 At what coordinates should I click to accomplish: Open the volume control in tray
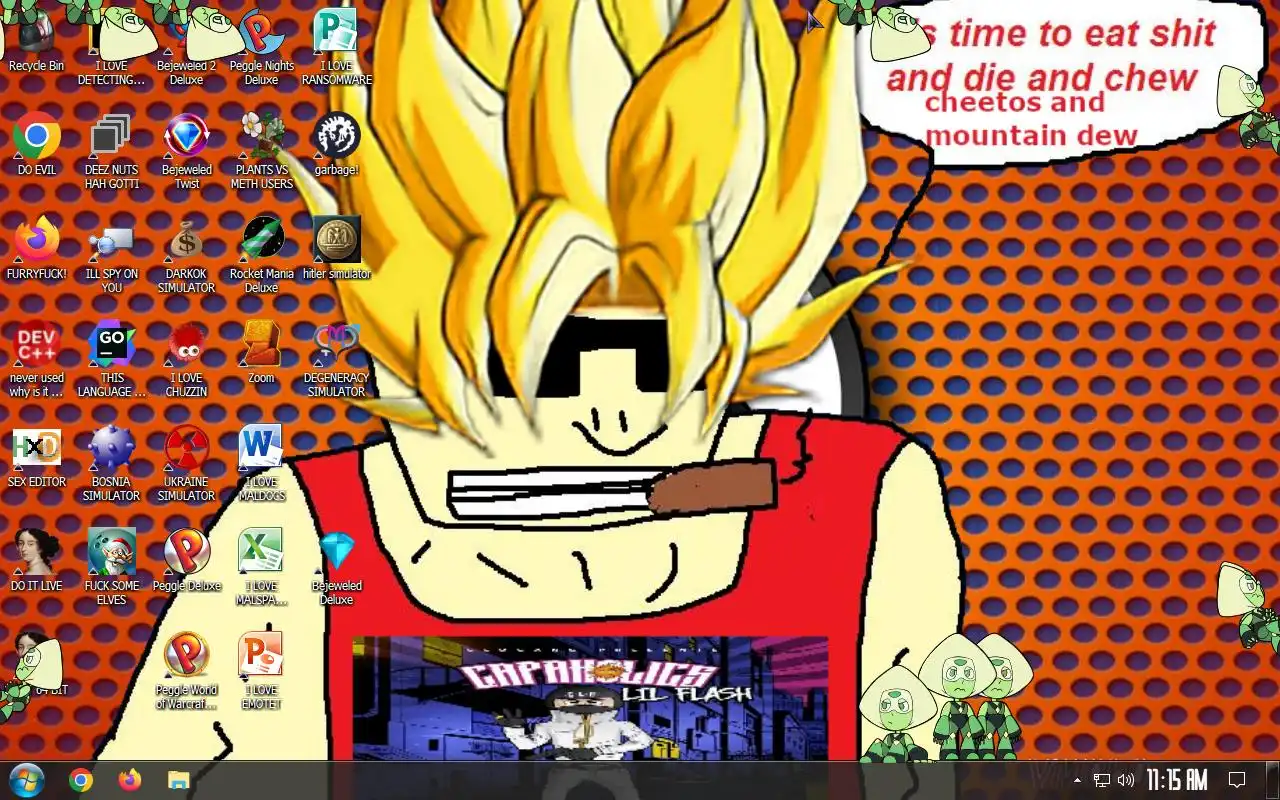(x=1126, y=780)
